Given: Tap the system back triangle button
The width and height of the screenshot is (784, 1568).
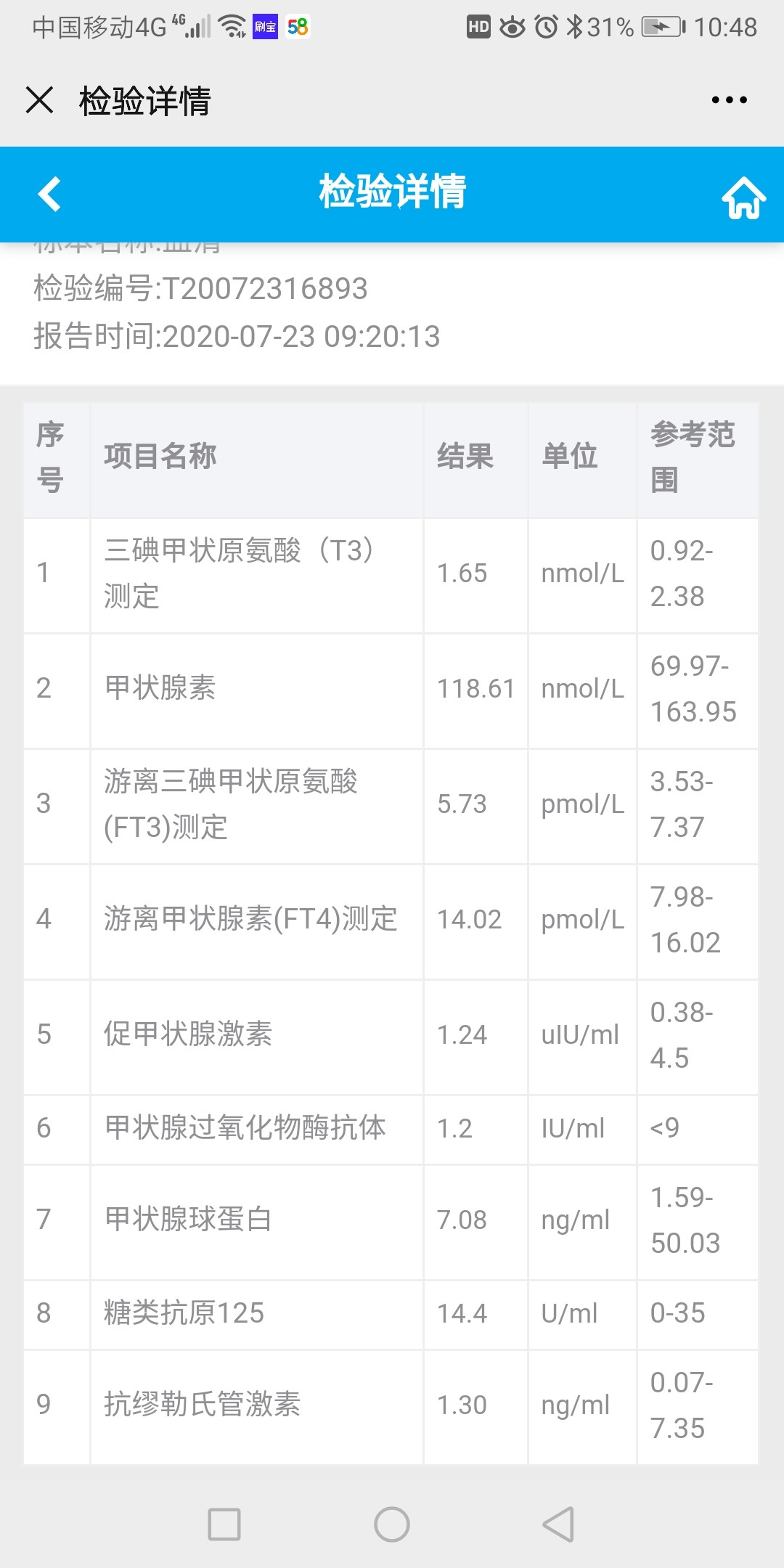Looking at the screenshot, I should pos(558,1524).
